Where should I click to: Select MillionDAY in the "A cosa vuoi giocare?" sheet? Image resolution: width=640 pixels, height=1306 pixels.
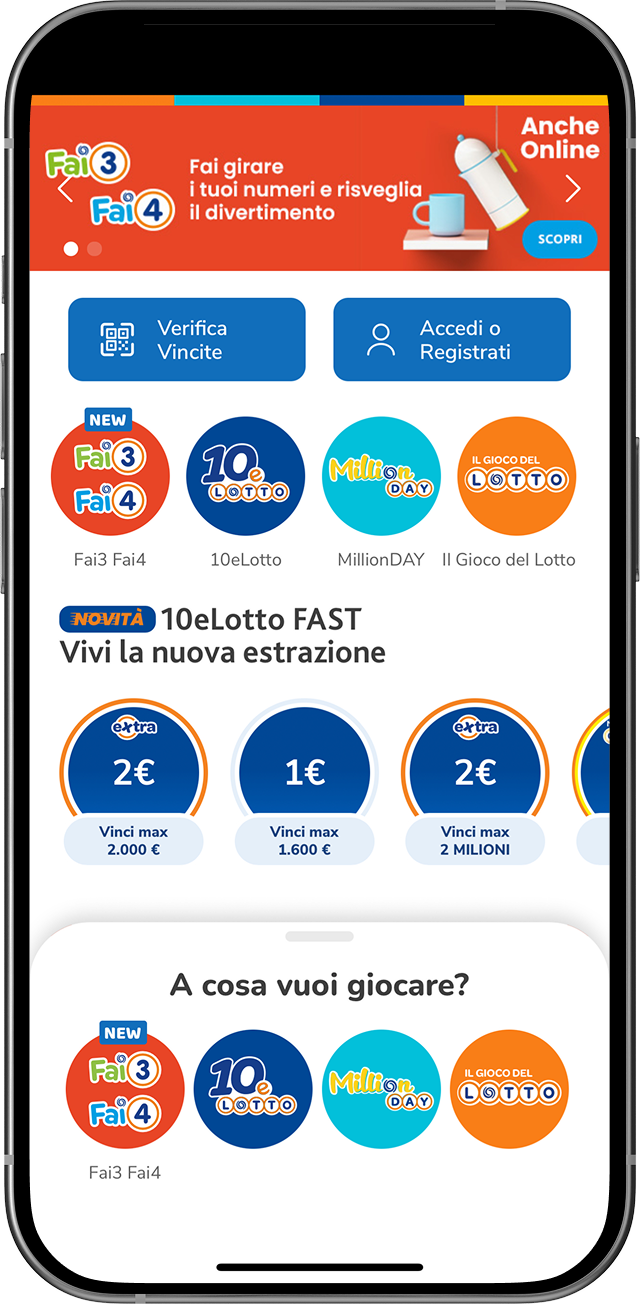click(381, 1089)
